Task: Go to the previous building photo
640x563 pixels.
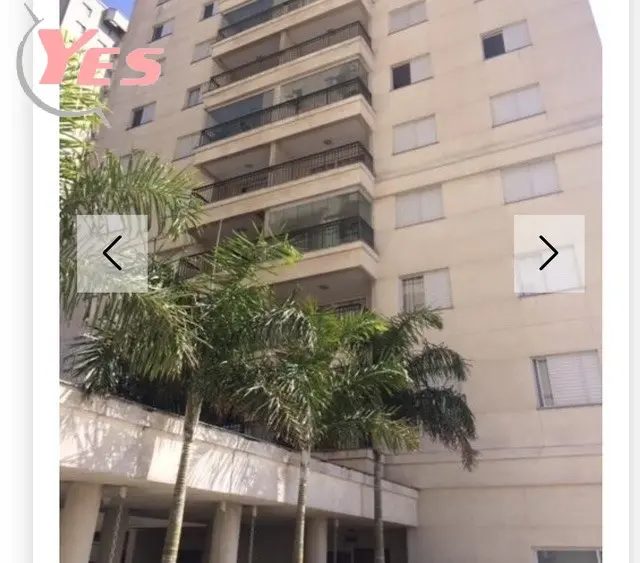Action: tap(112, 254)
